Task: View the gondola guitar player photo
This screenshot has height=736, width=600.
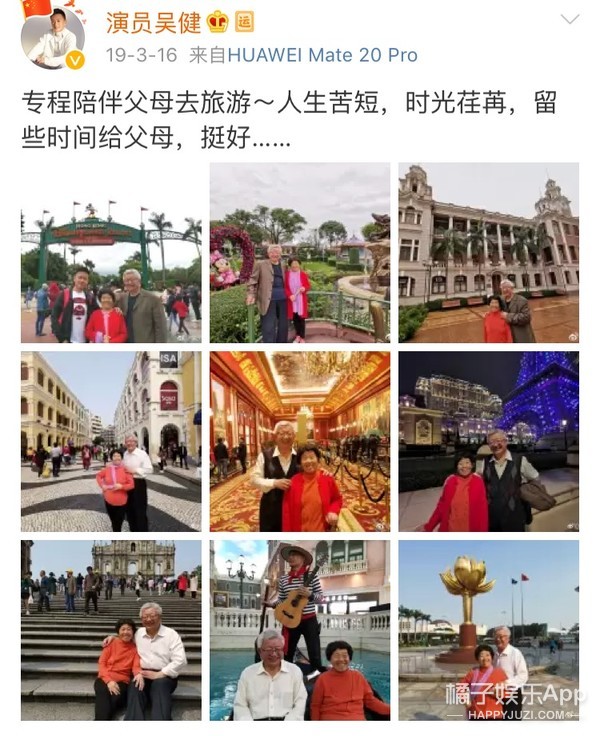Action: click(x=300, y=630)
